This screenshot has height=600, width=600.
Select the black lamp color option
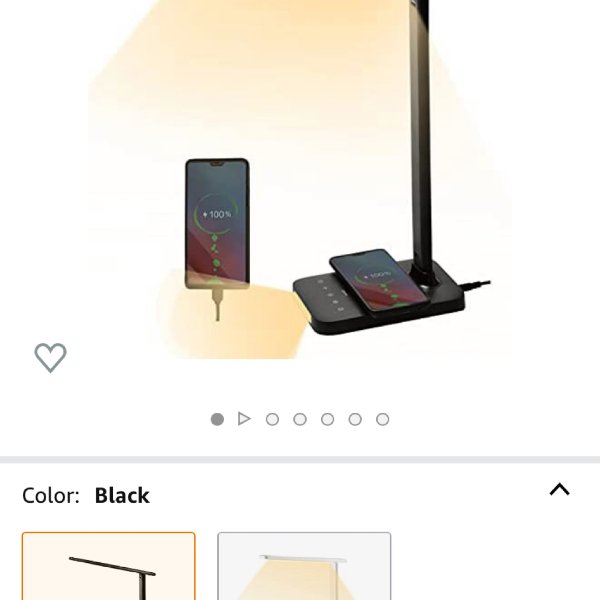point(108,567)
